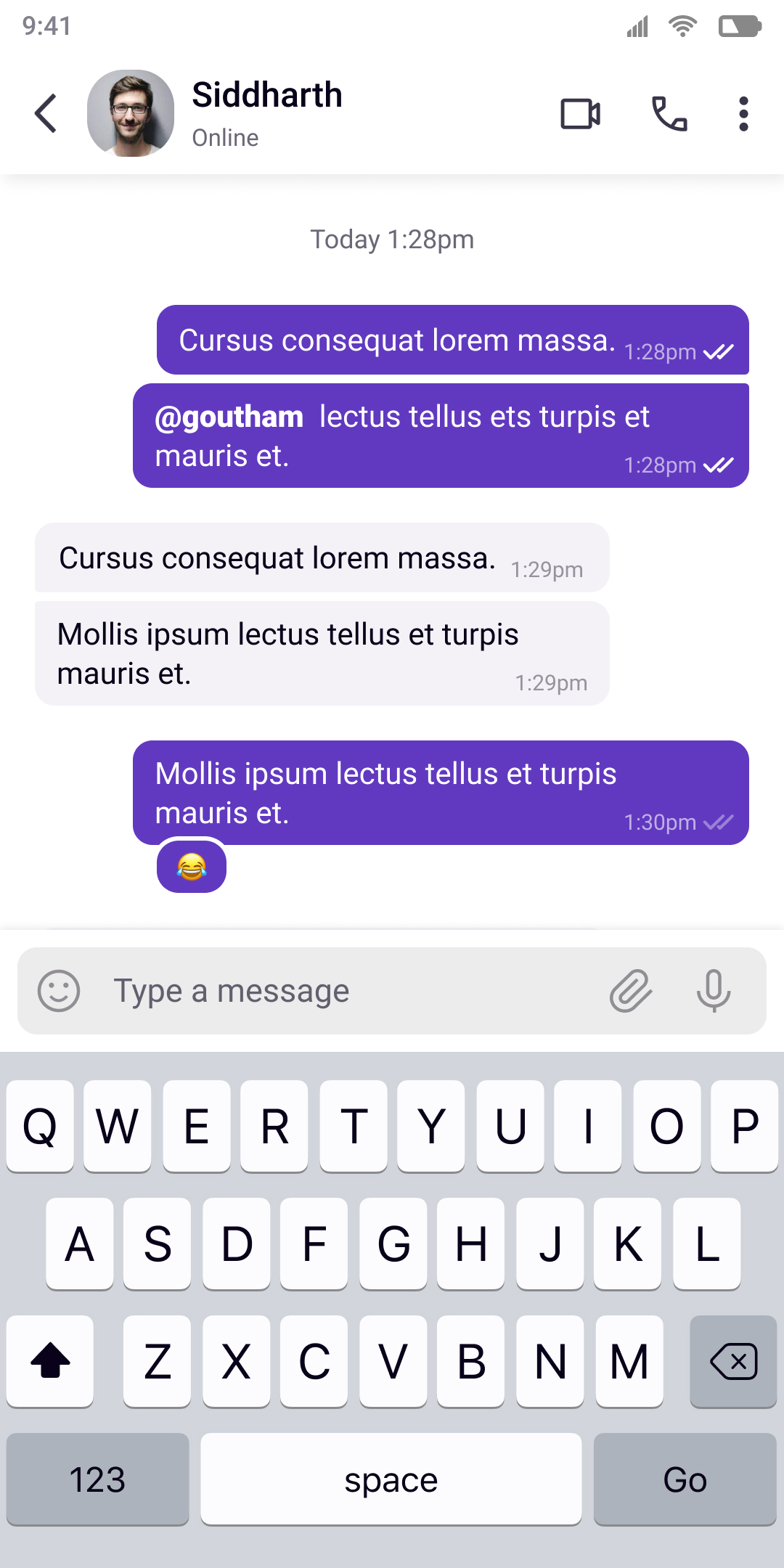Screen dimensions: 784x1568
Task: Start a voice call with Siddharth
Action: click(x=669, y=114)
